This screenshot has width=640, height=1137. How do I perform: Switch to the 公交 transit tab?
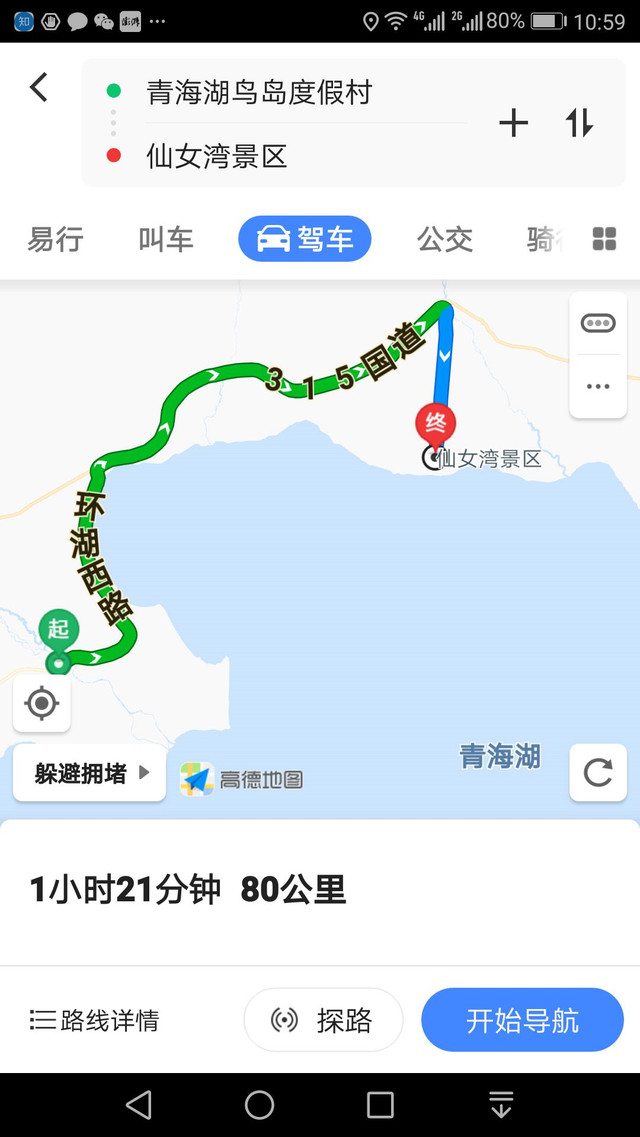coord(444,240)
